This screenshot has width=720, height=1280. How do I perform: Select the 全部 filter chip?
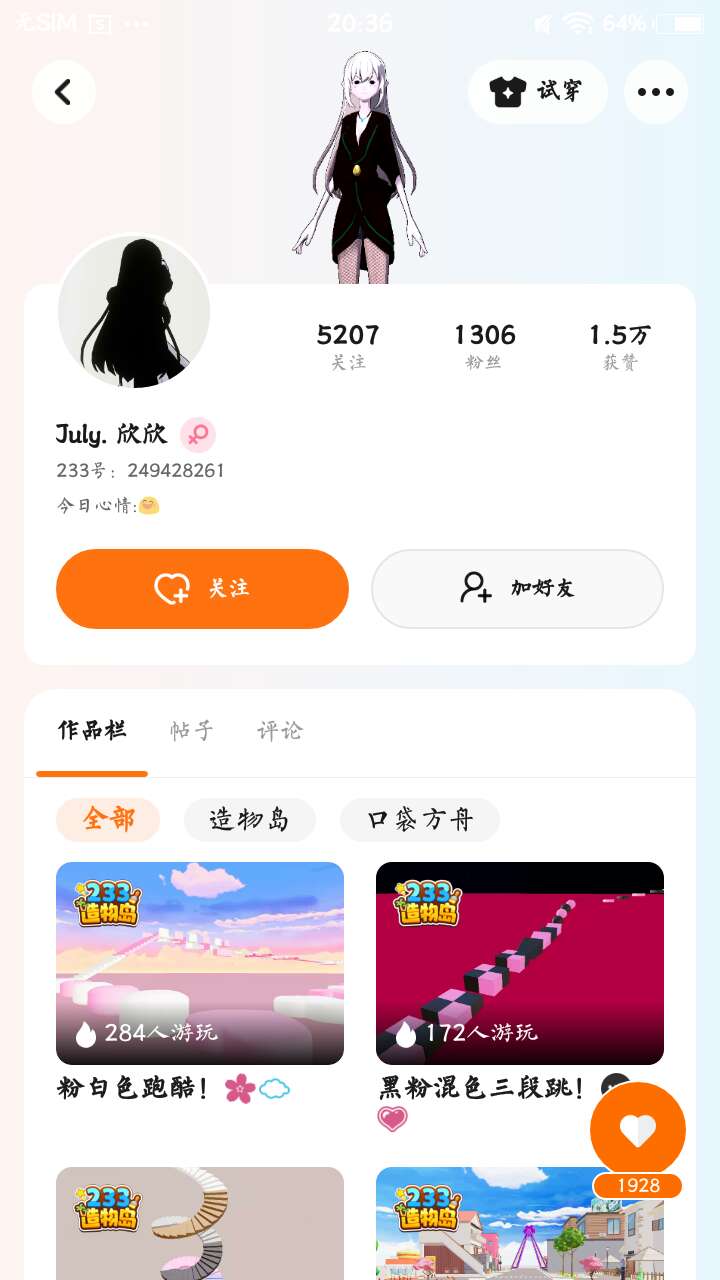point(108,820)
